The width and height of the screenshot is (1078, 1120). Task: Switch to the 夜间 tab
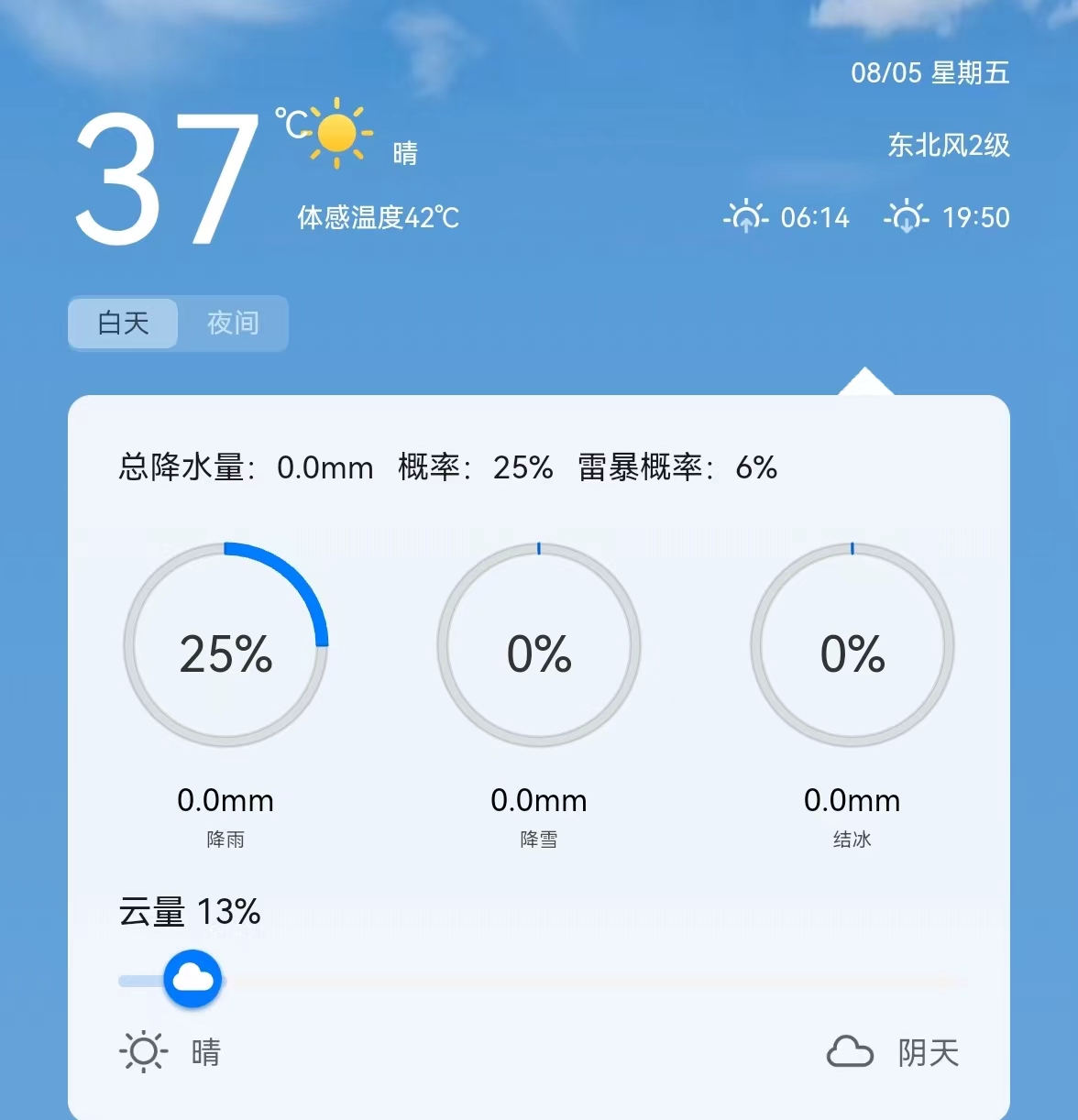(233, 323)
